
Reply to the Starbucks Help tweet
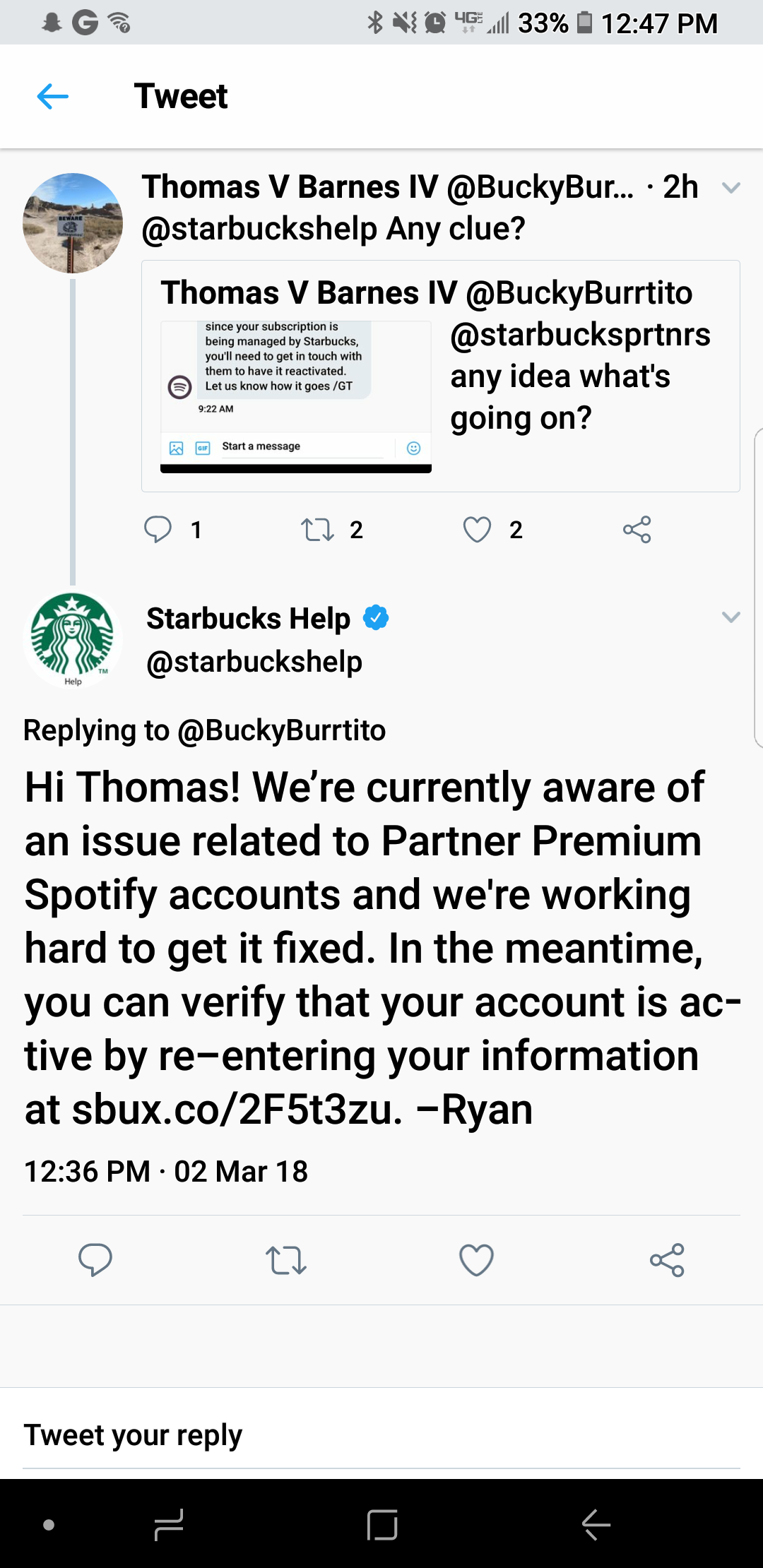pos(95,1260)
